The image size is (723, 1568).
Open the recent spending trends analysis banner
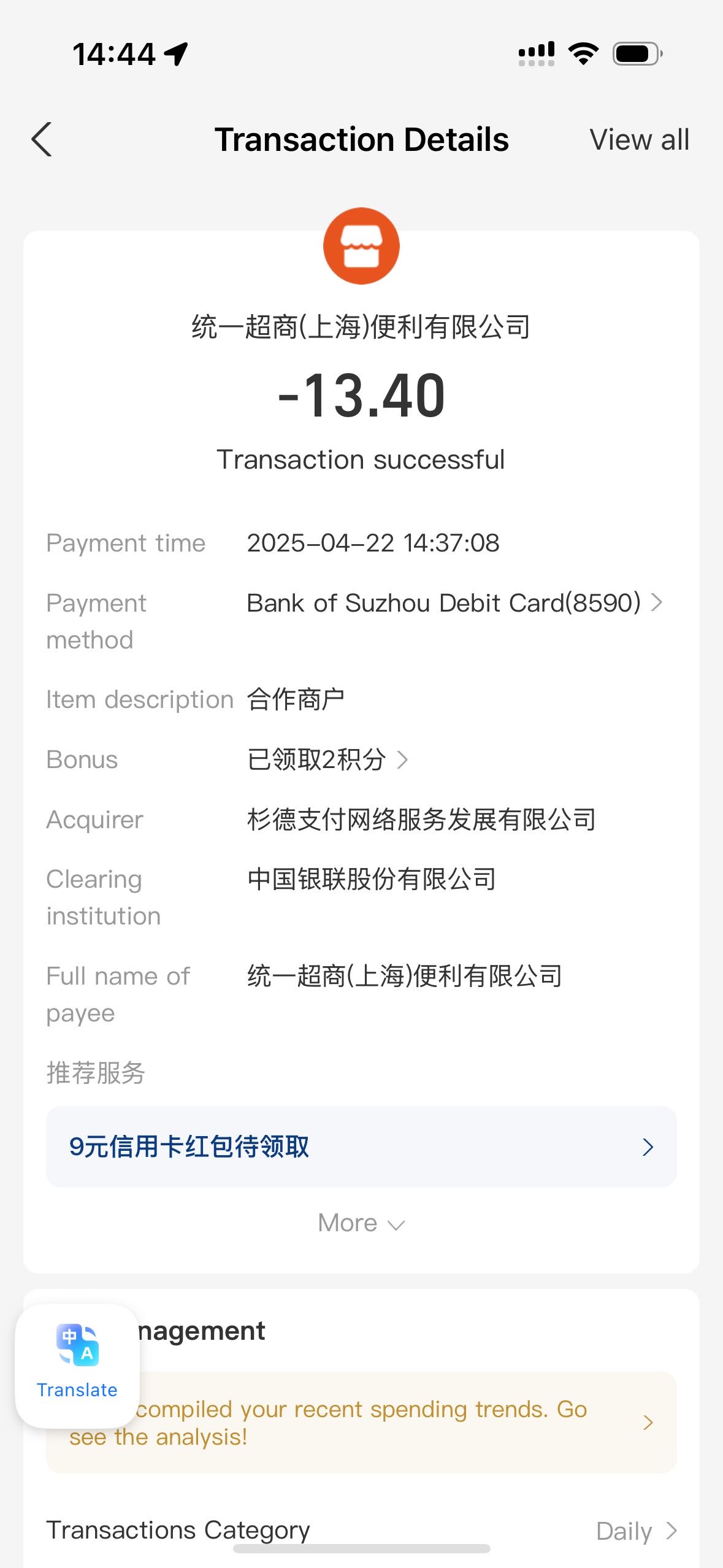361,1422
